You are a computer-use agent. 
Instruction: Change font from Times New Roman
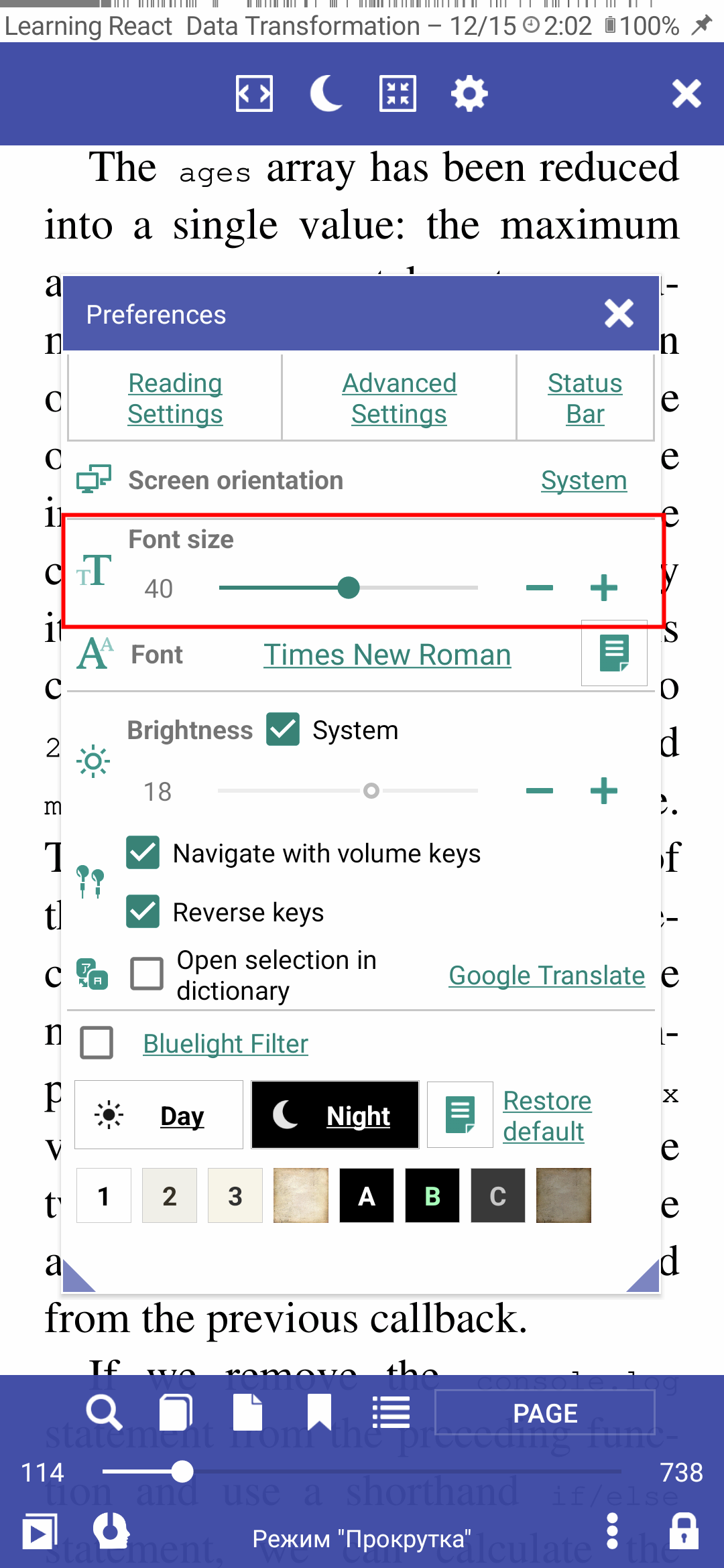click(x=387, y=655)
